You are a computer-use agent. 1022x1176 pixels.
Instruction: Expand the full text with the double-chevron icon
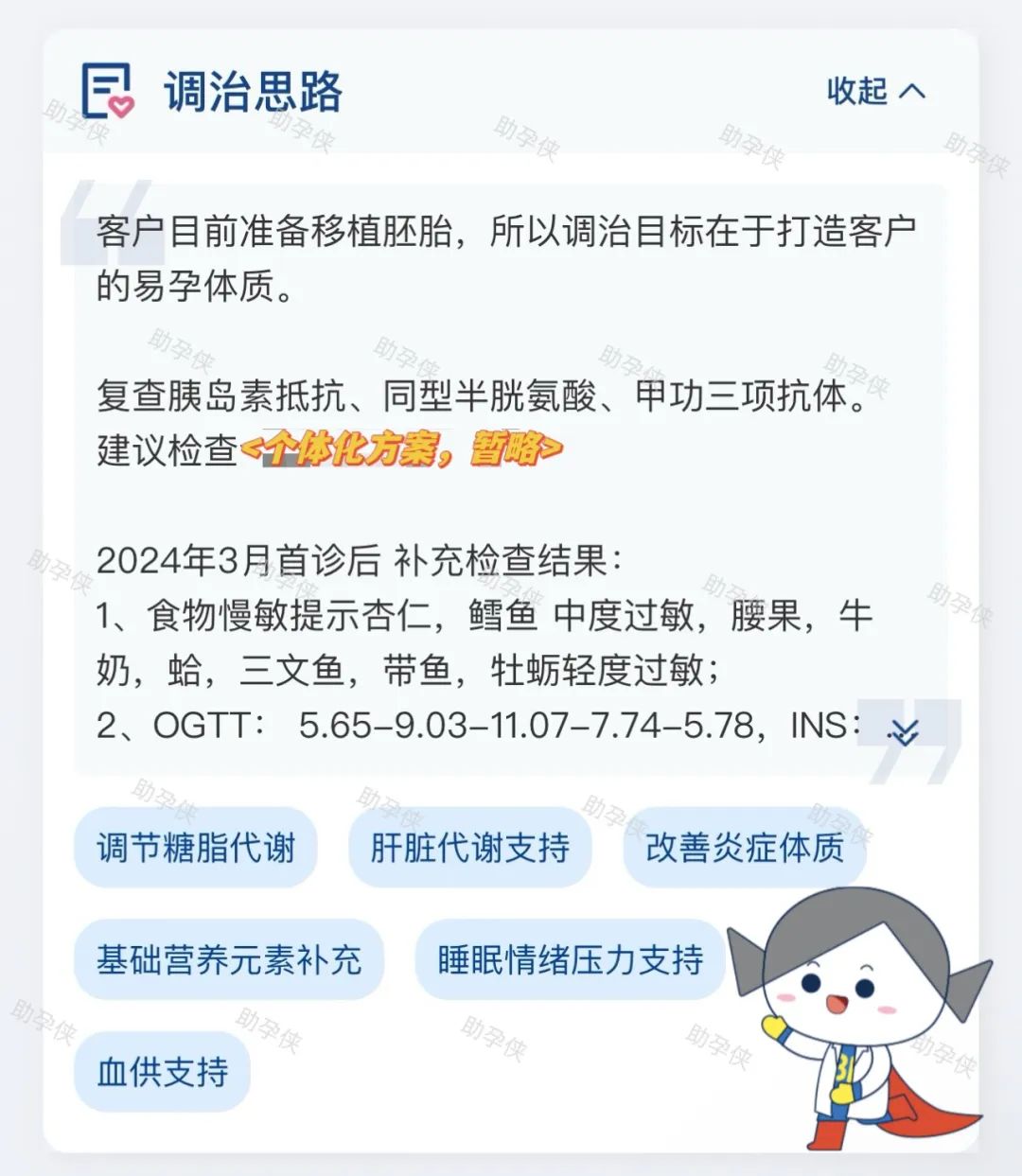(x=905, y=731)
